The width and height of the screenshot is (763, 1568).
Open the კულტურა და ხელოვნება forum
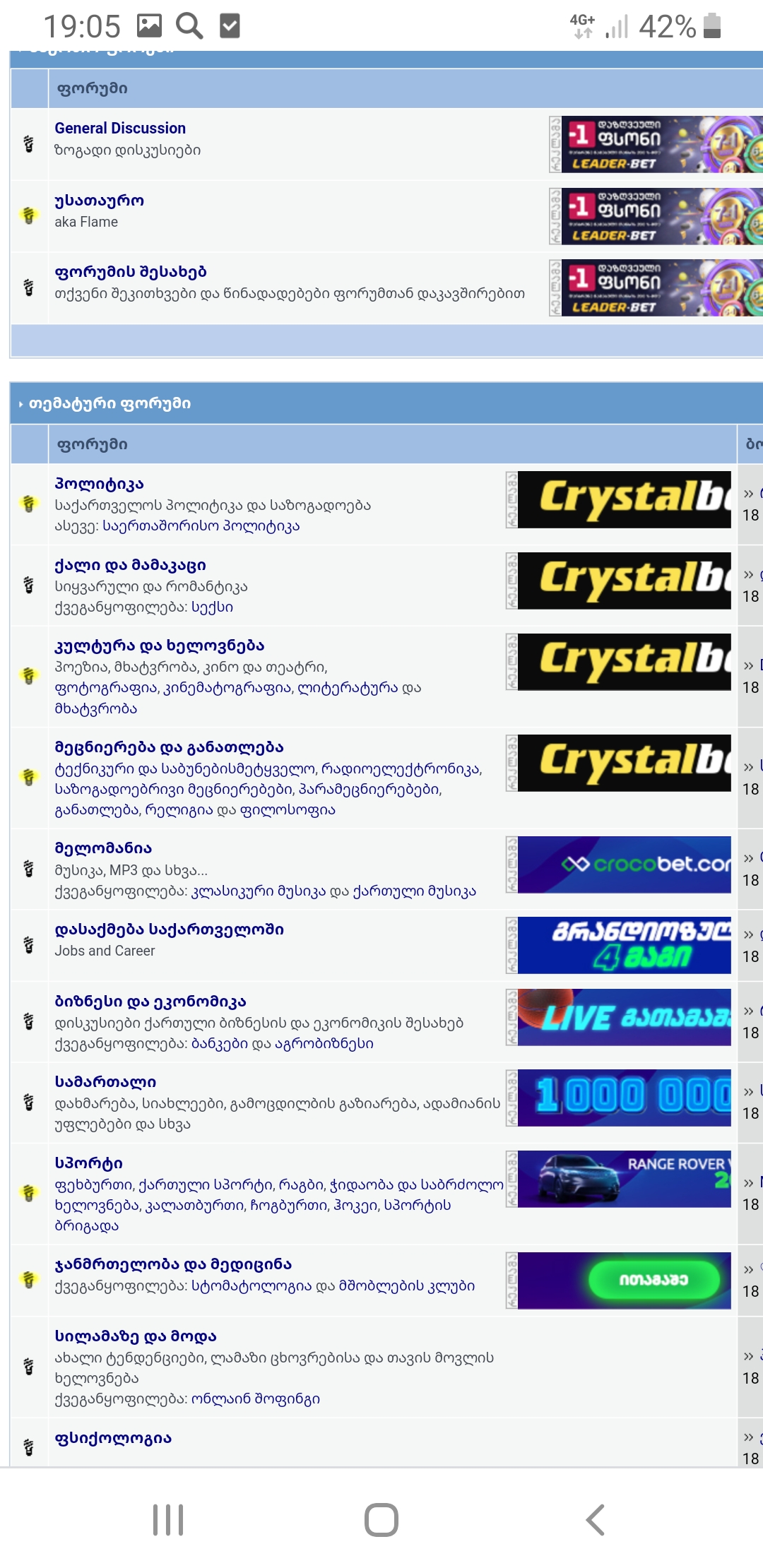(x=160, y=646)
